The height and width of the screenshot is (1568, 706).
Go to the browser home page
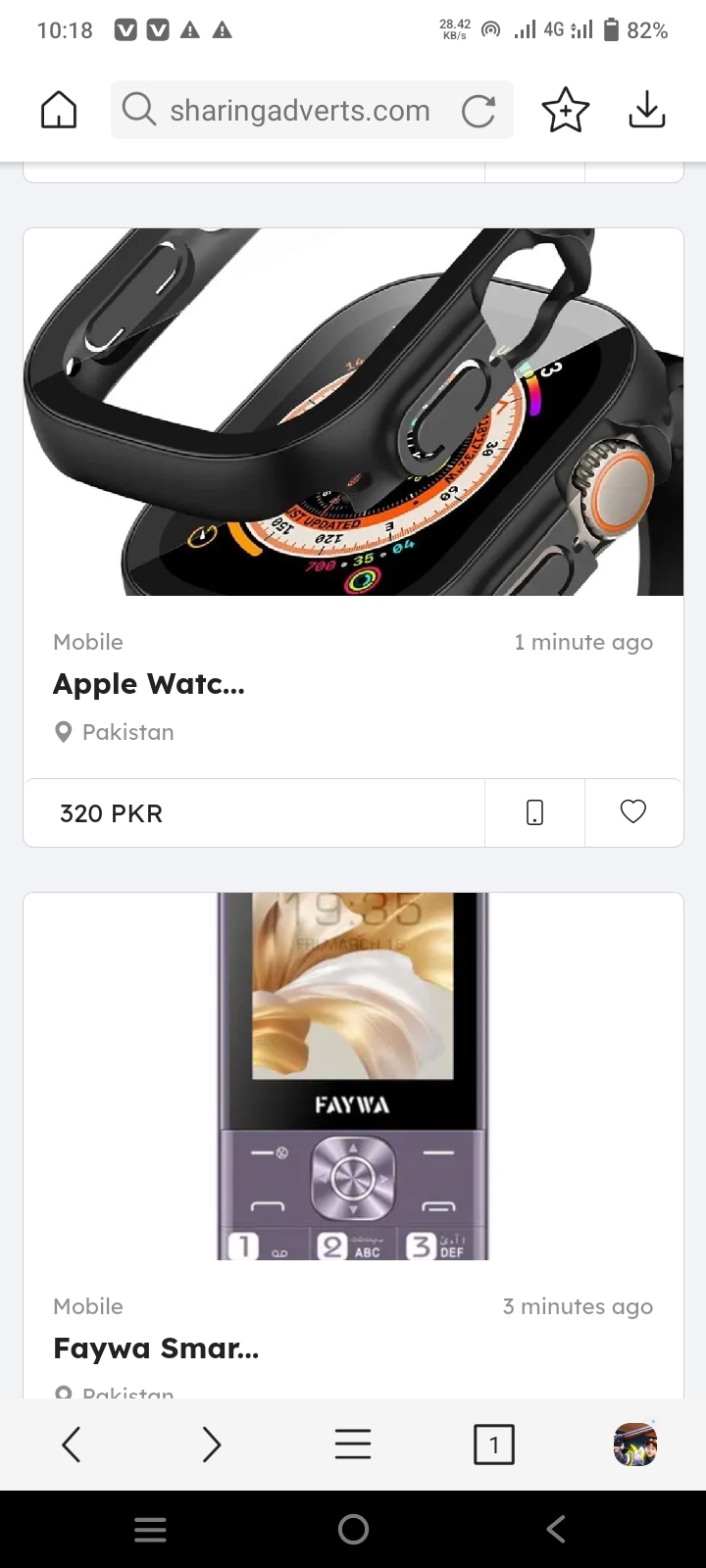click(59, 110)
